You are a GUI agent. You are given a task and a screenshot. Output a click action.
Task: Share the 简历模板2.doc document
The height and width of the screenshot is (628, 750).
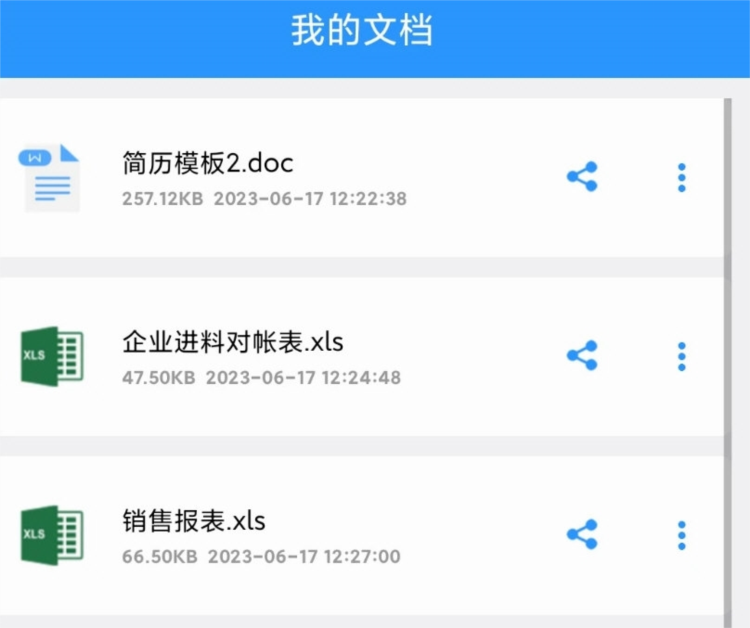582,178
